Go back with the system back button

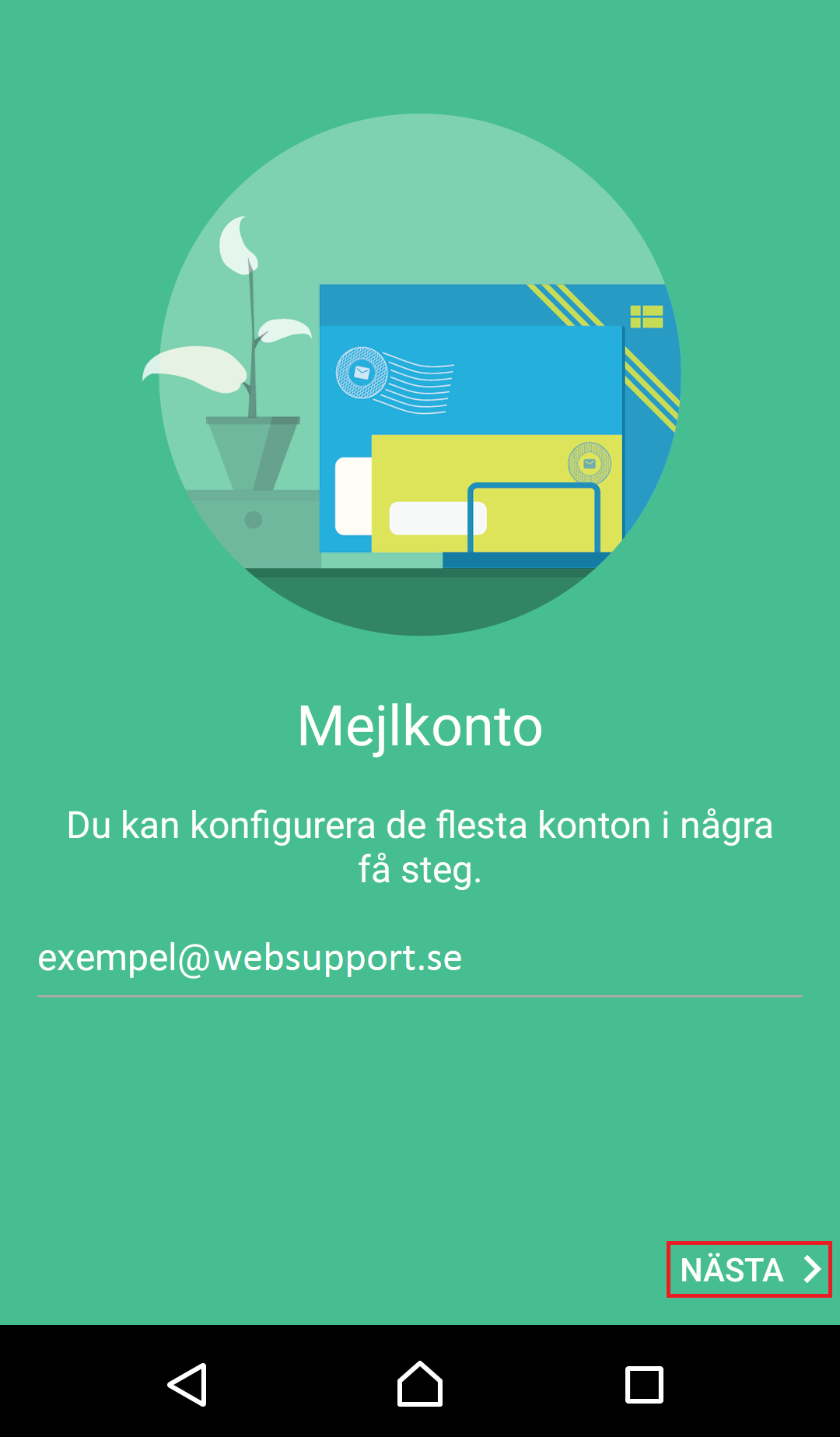187,1384
